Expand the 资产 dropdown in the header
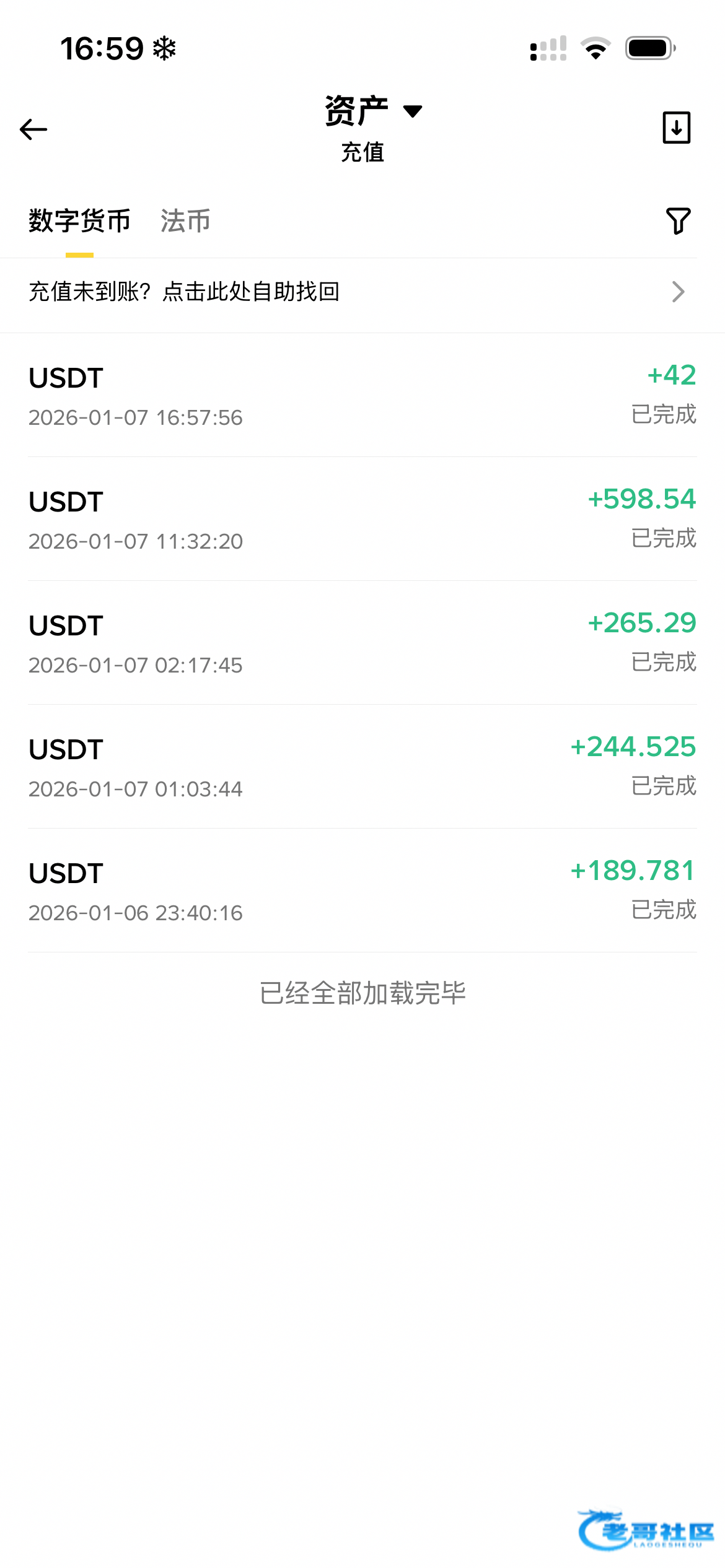 tap(373, 111)
